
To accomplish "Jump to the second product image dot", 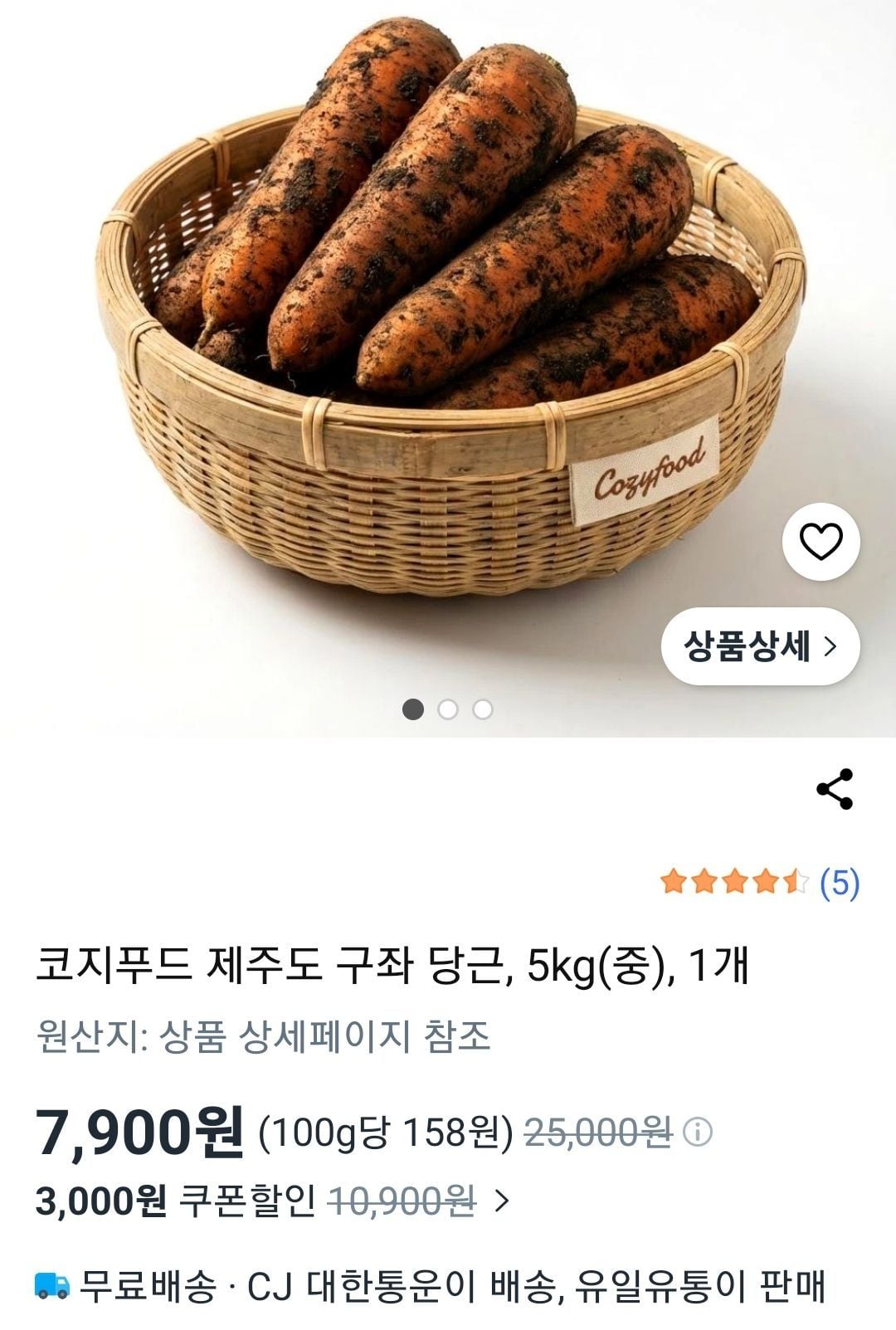I will click(x=448, y=709).
